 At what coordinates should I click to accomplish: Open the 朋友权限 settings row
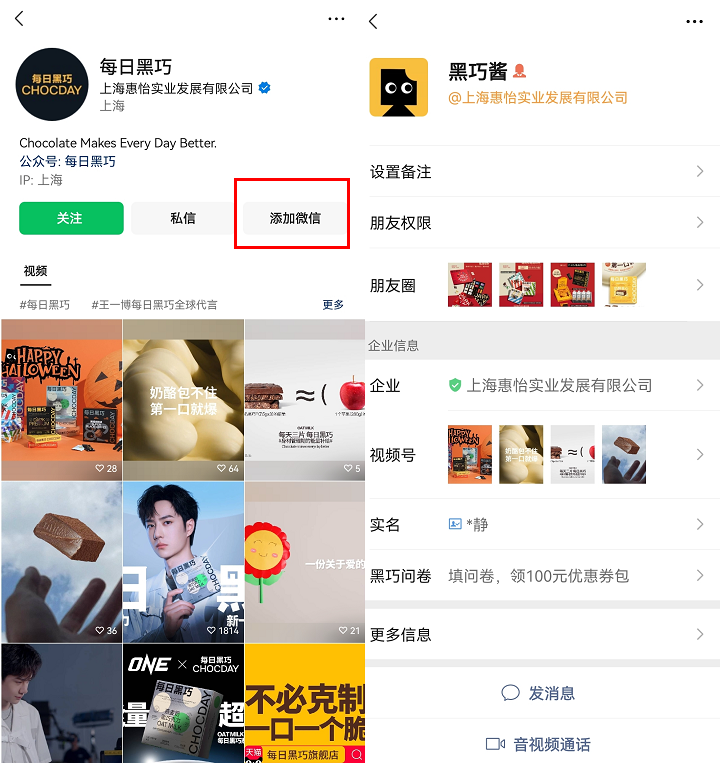(540, 223)
